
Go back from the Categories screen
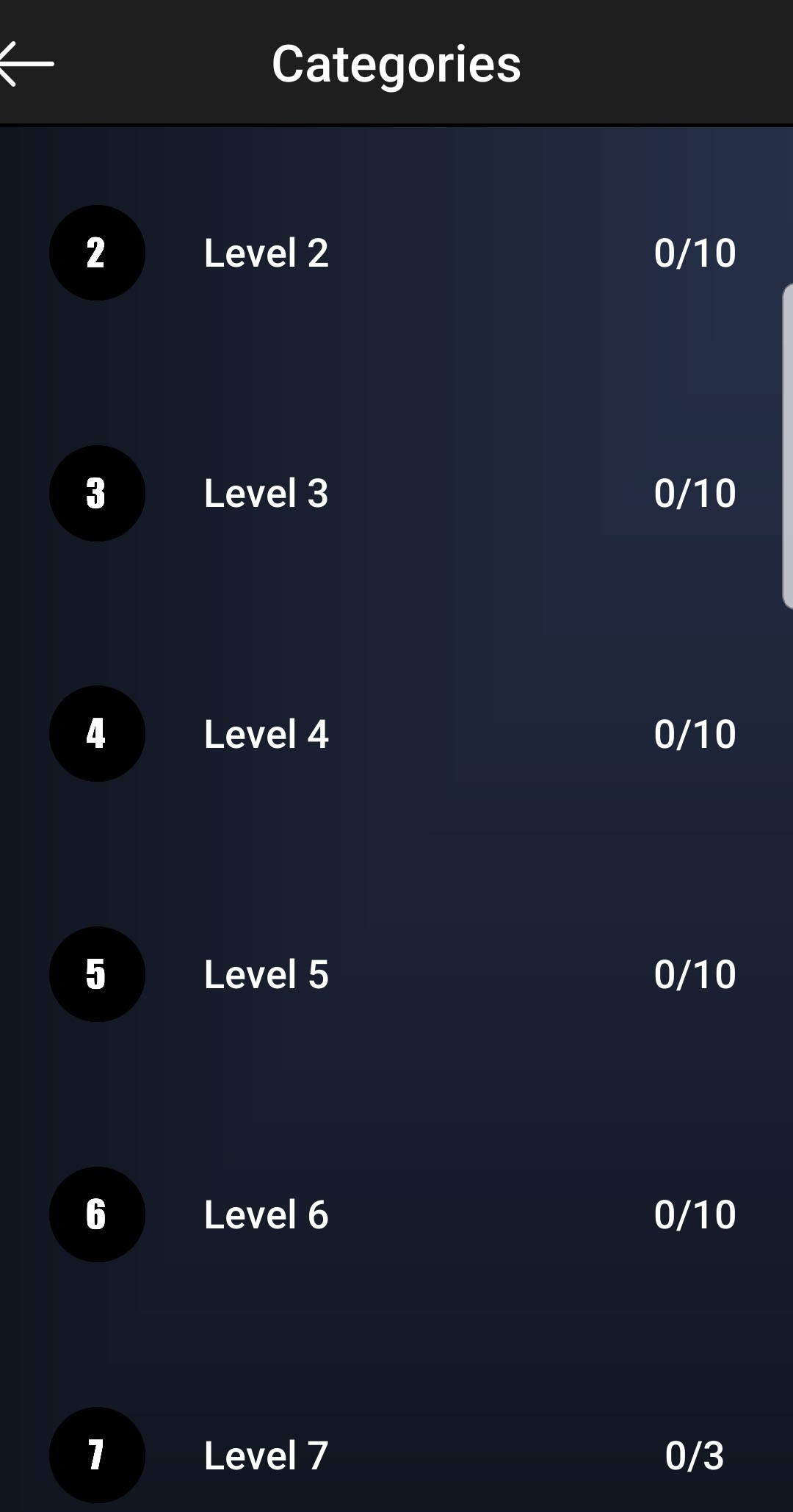coord(26,64)
